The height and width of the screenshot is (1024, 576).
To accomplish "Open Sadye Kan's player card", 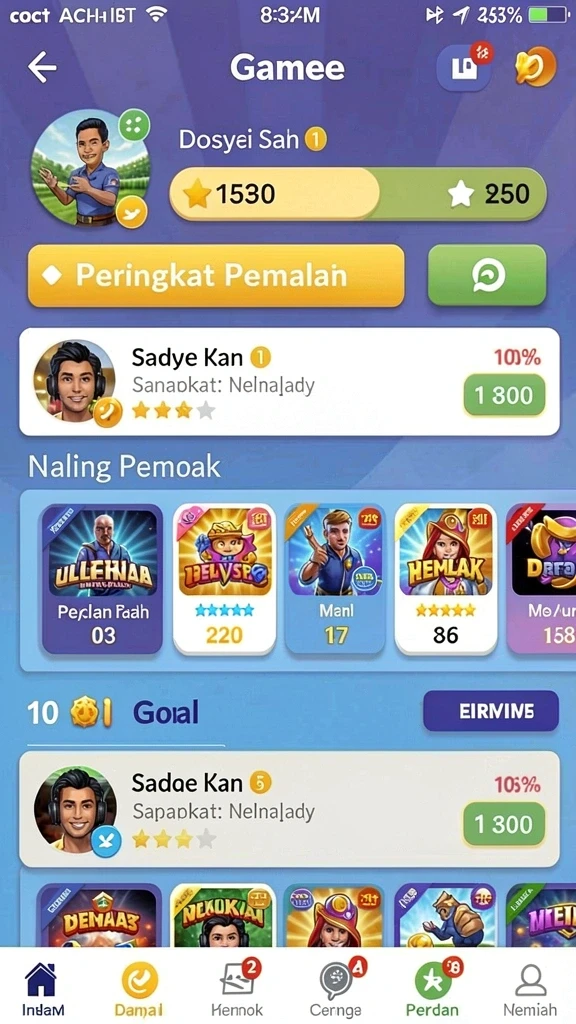I will 289,382.
